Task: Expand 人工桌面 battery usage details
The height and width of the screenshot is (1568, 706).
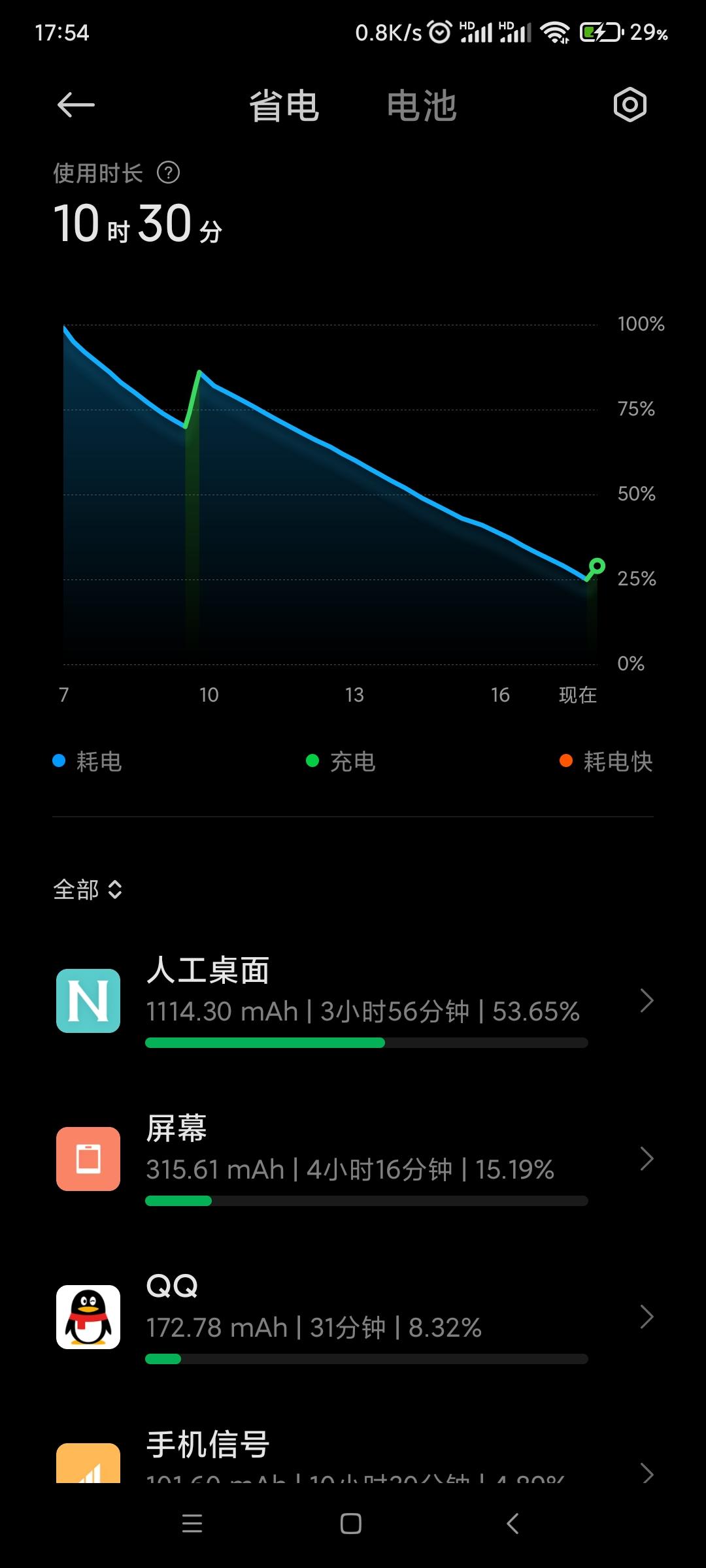Action: 646,1000
